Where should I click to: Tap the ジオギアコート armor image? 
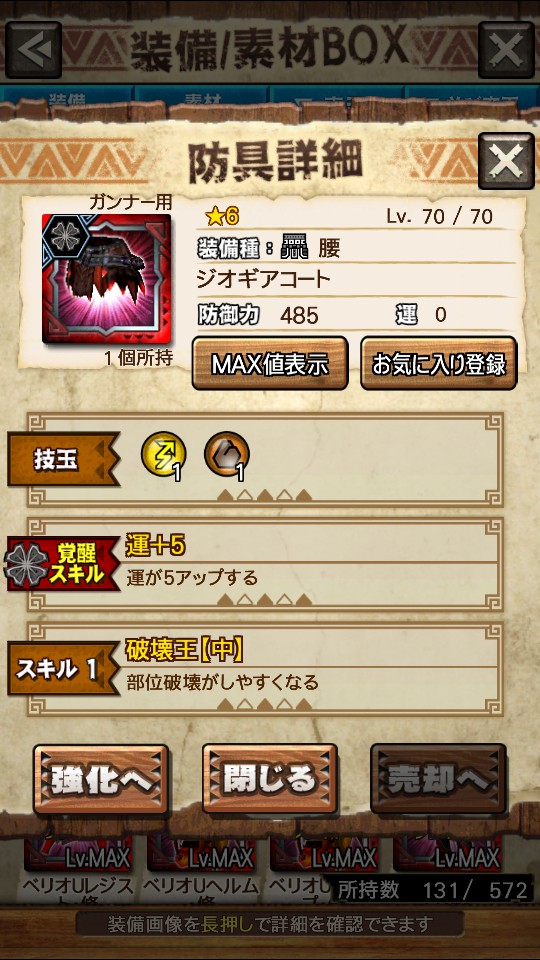pyautogui.click(x=107, y=279)
